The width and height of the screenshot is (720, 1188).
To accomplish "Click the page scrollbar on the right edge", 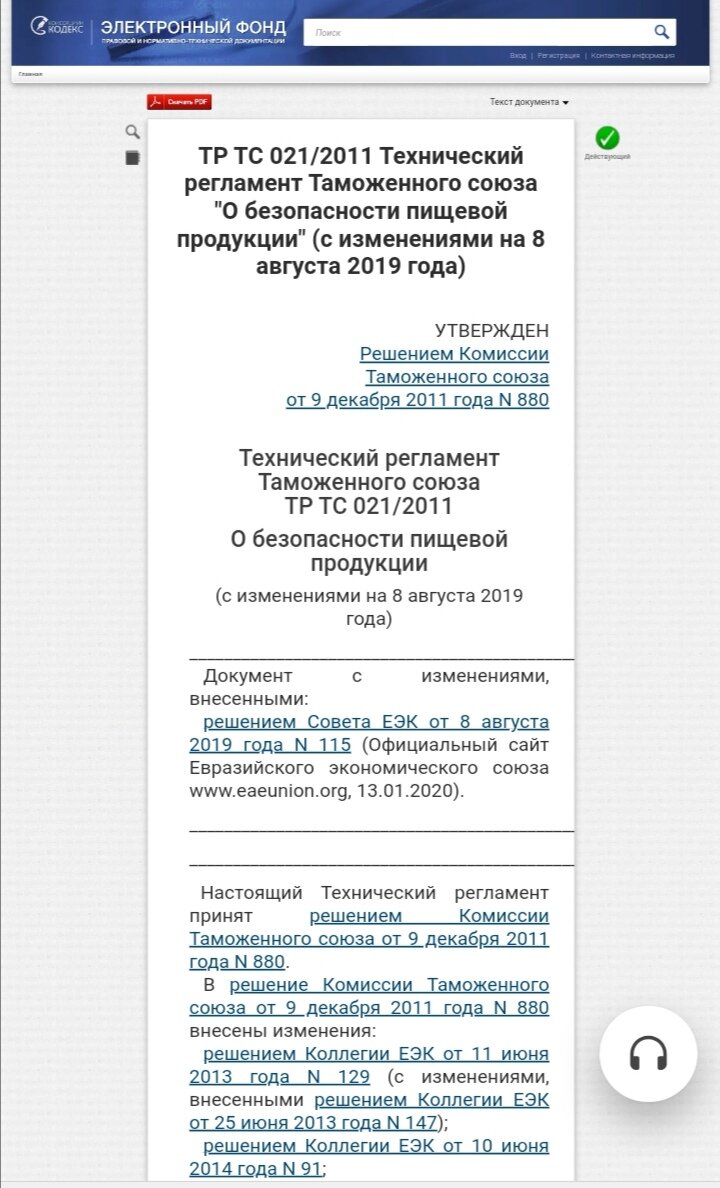I will 712,400.
